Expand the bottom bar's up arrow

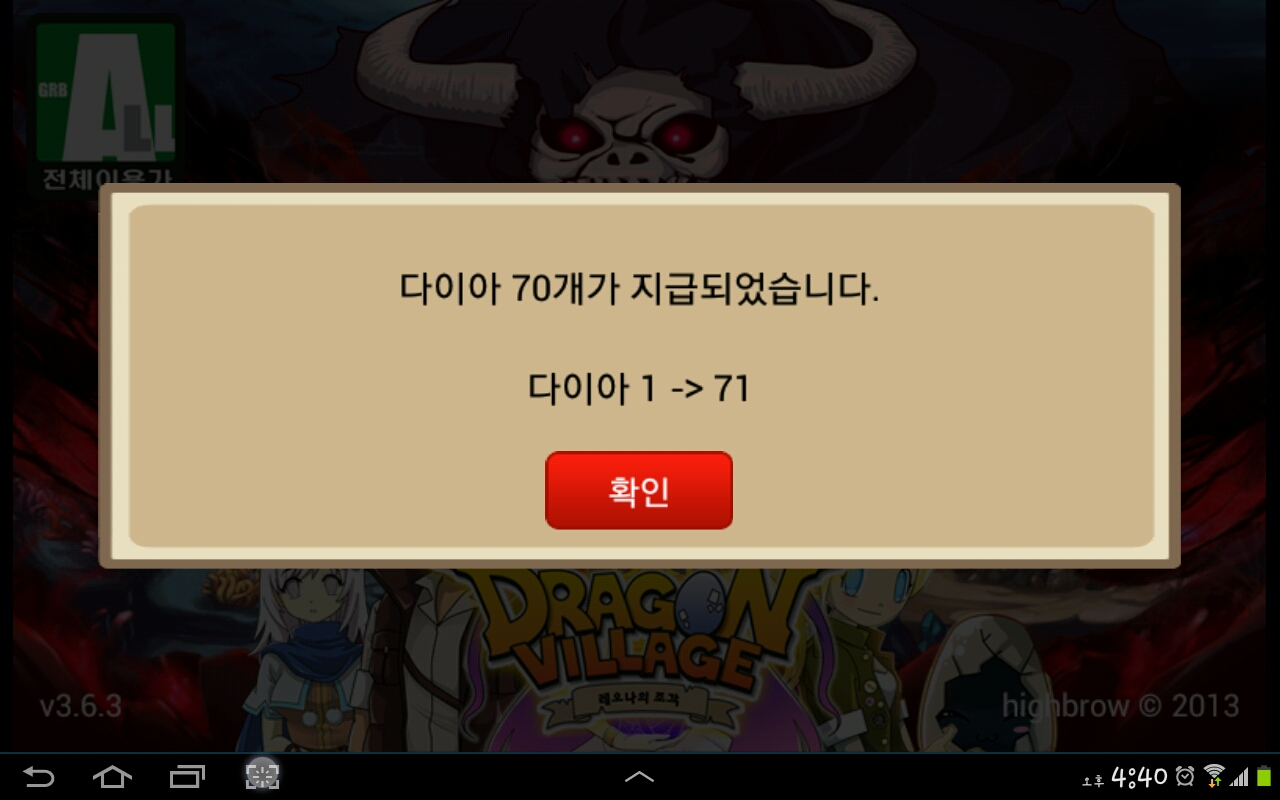639,776
